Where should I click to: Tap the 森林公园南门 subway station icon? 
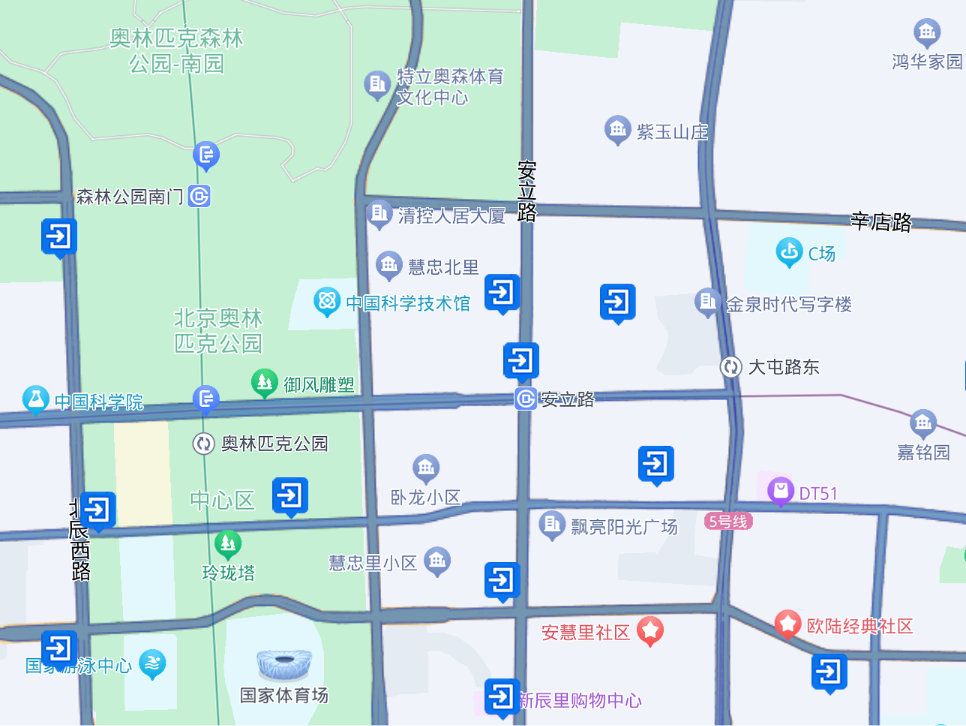click(199, 196)
